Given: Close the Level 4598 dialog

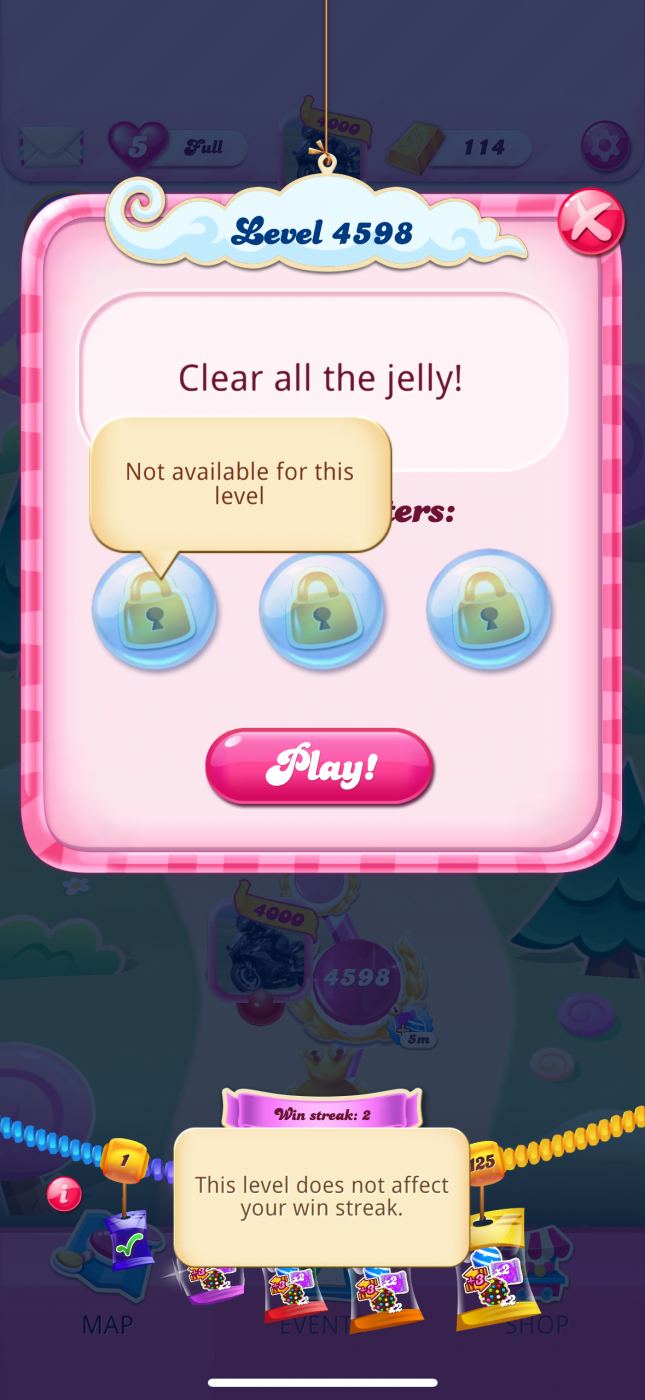Looking at the screenshot, I should coord(590,221).
